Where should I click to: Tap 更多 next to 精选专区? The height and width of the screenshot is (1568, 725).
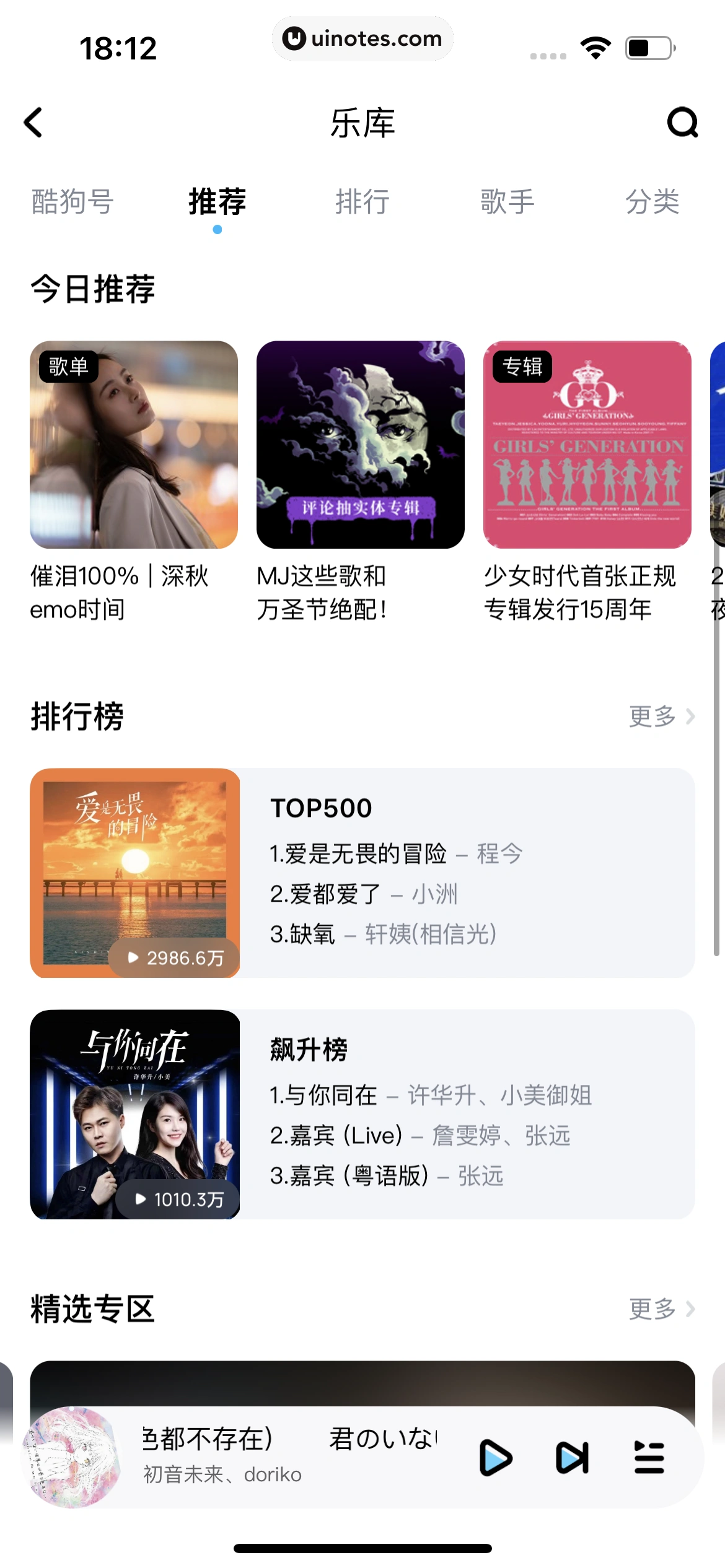(661, 1309)
